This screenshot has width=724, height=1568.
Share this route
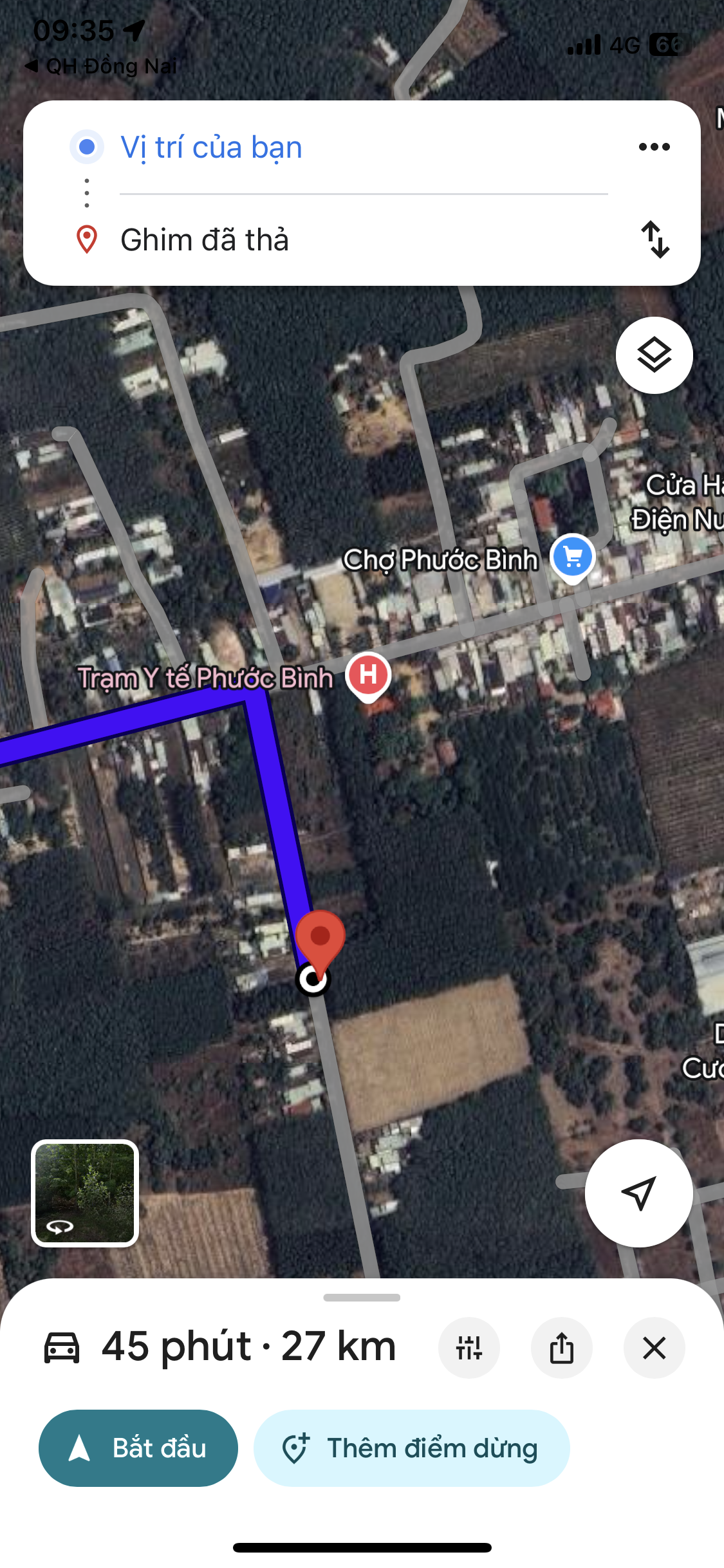[x=562, y=1348]
